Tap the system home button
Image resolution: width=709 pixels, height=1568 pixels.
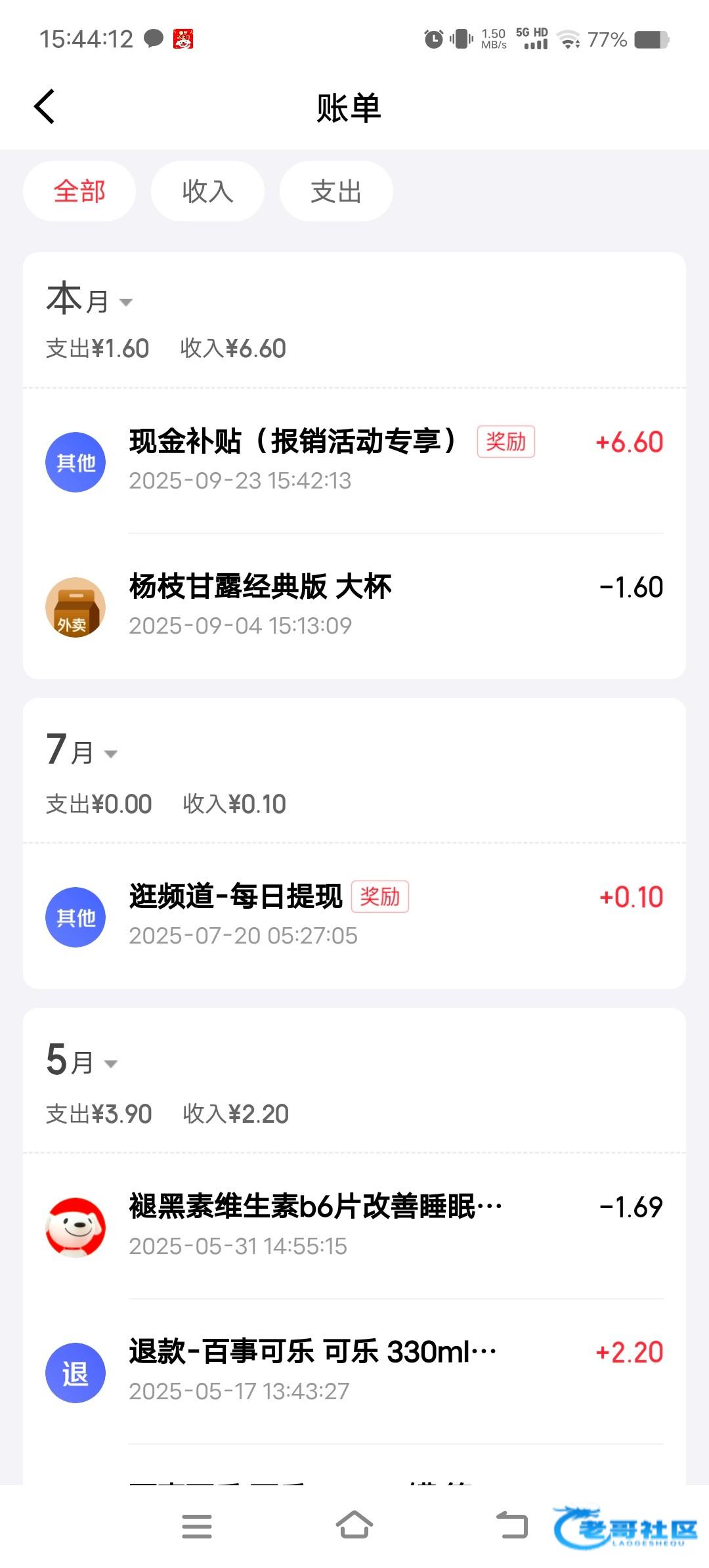click(354, 1526)
